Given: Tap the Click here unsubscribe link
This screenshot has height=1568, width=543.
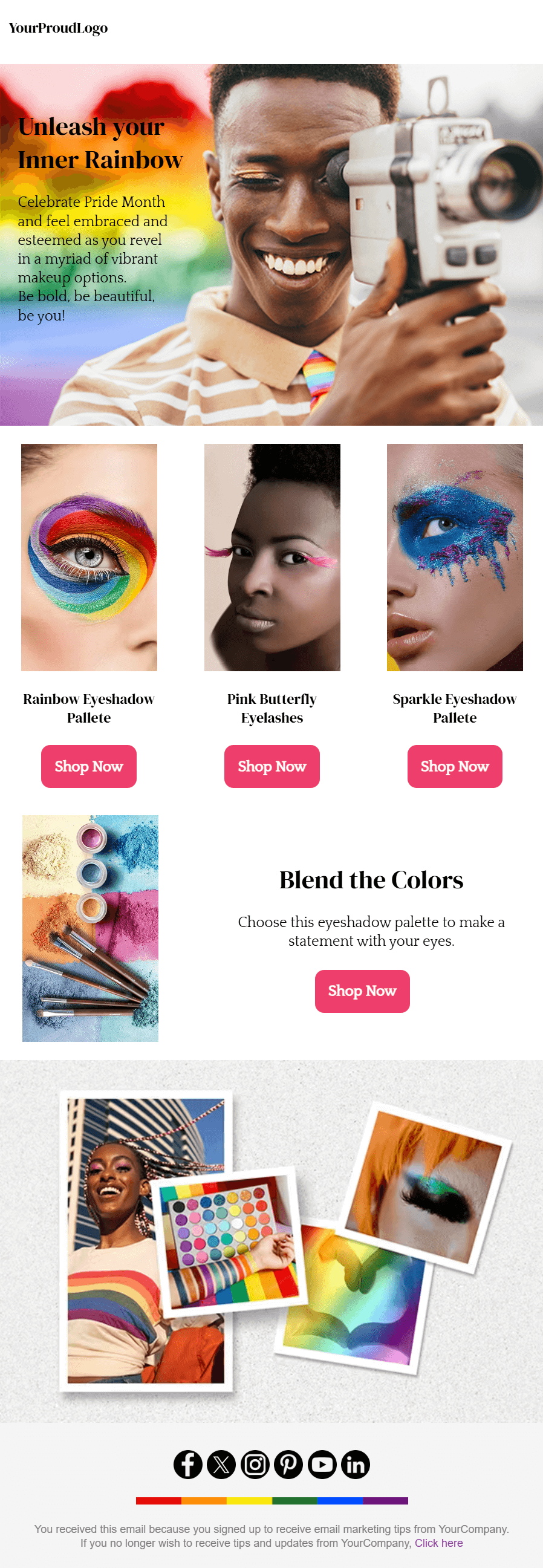Looking at the screenshot, I should click(438, 1543).
